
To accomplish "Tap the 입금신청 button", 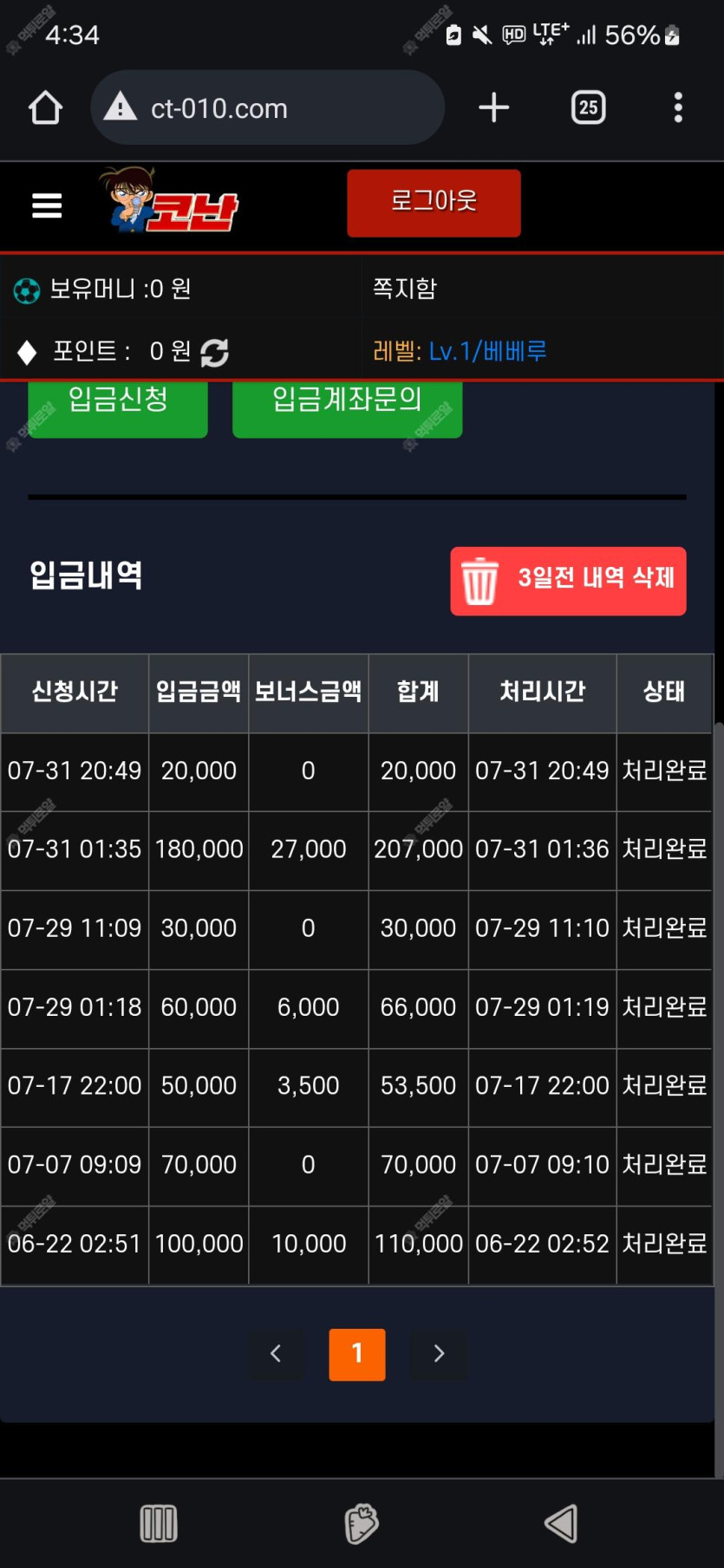I will (x=118, y=407).
